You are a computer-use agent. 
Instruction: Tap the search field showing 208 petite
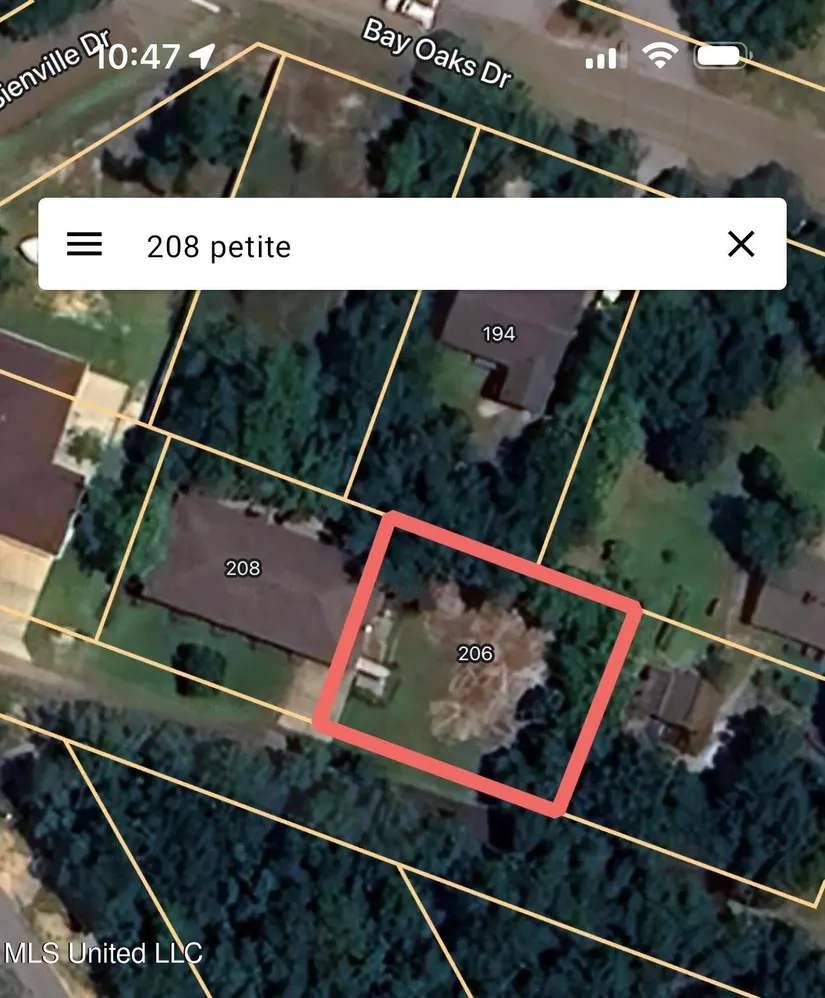tap(400, 246)
